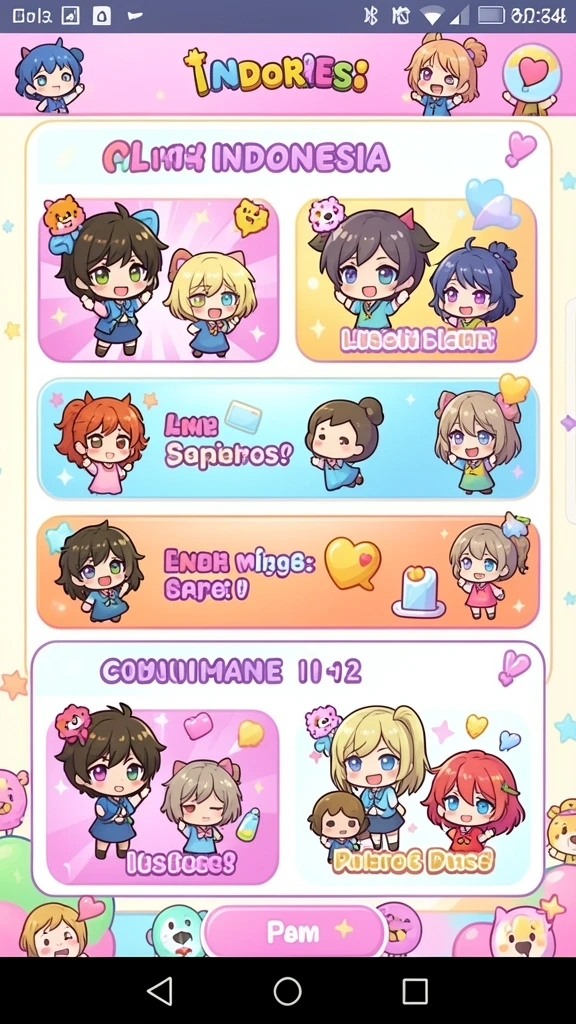Tap the pink heart beside the Indonesia heading

[x=520, y=149]
